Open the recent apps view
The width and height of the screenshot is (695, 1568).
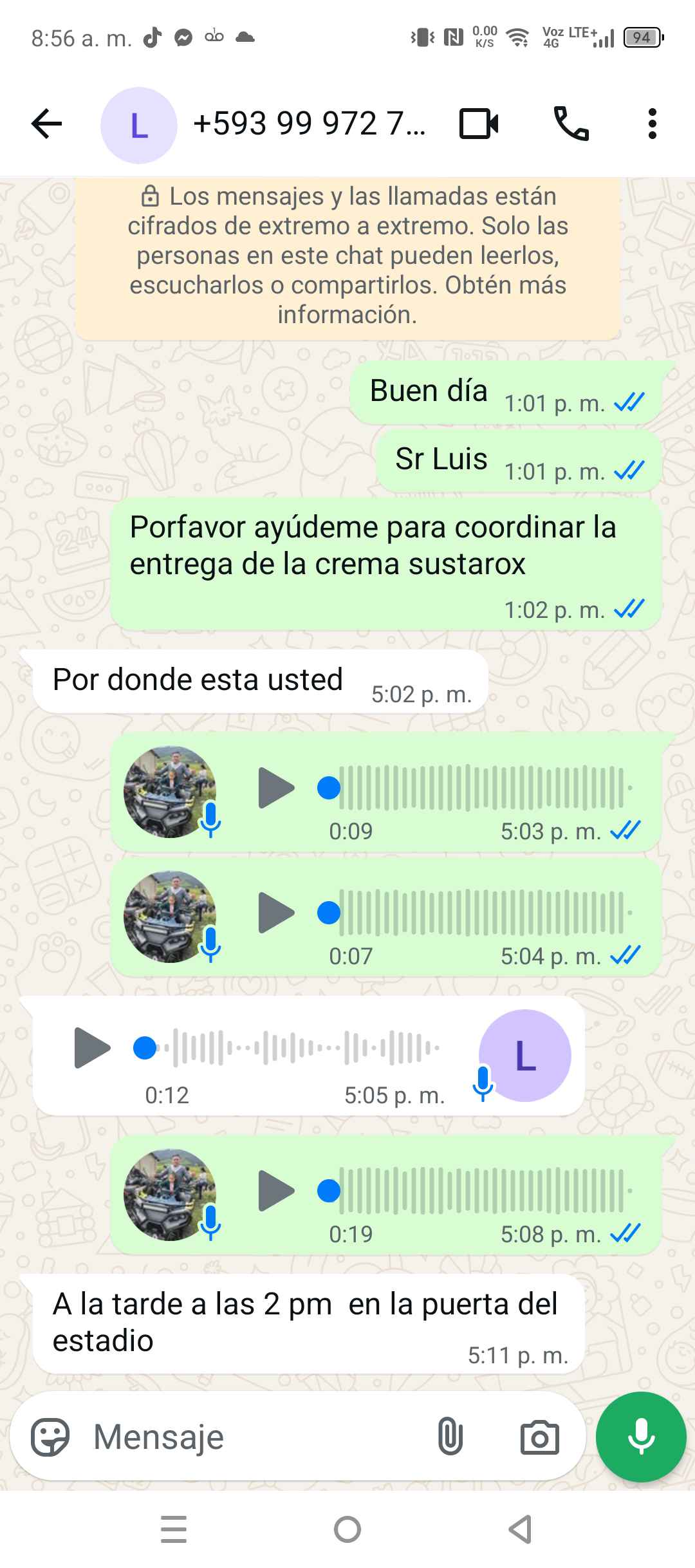click(174, 1529)
